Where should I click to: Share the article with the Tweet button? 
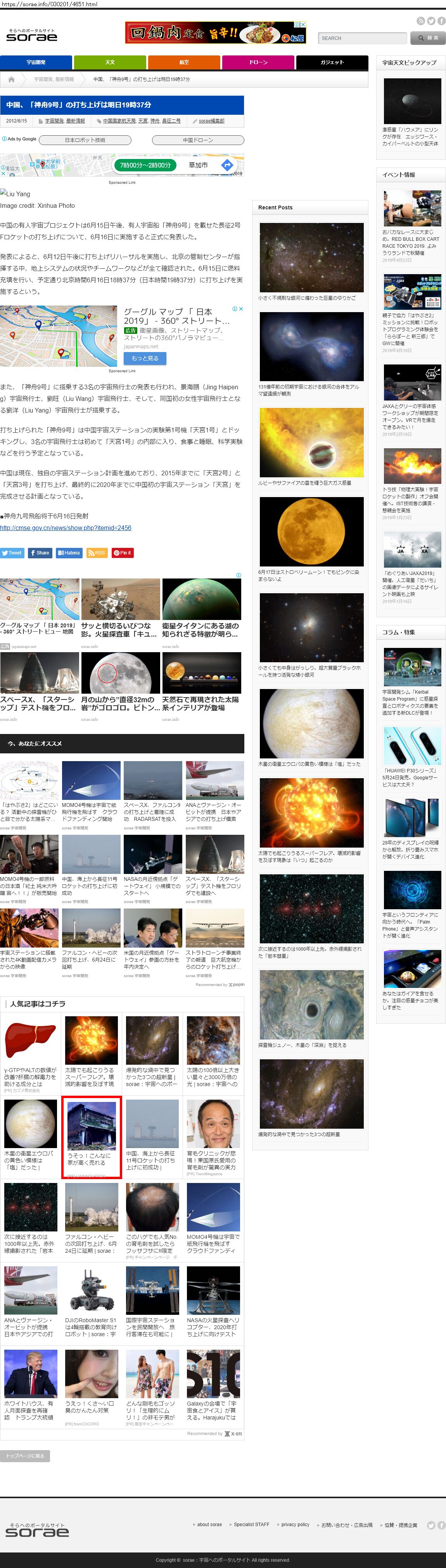12,553
